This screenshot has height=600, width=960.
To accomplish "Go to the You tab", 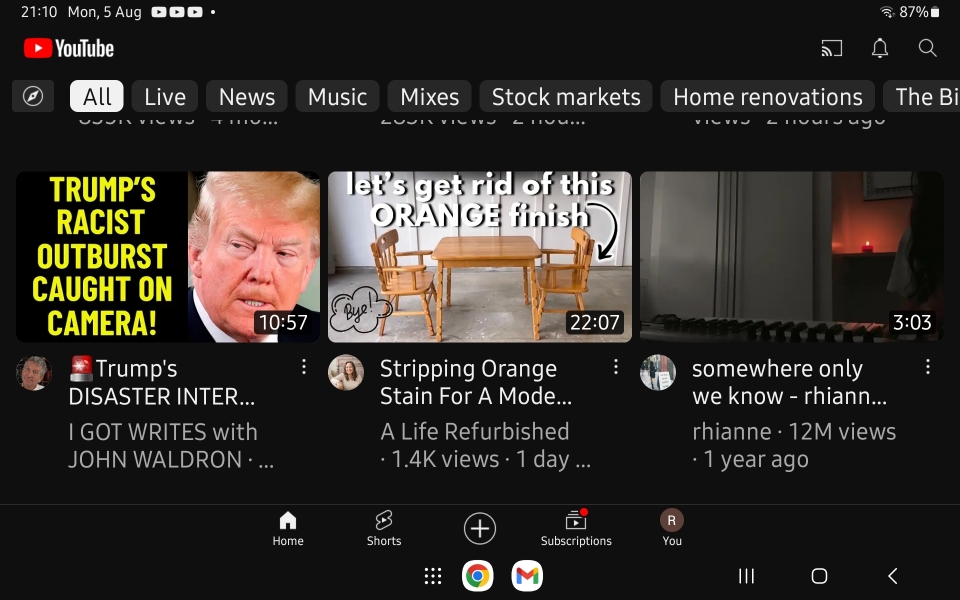I will pos(672,528).
